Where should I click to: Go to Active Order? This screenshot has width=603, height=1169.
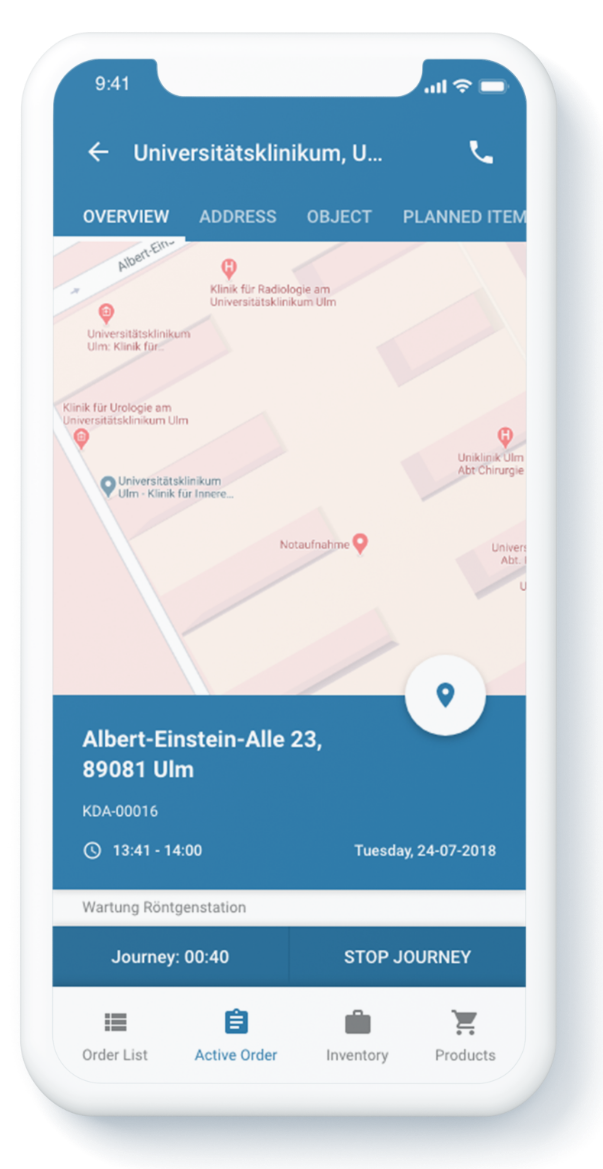coord(236,1036)
